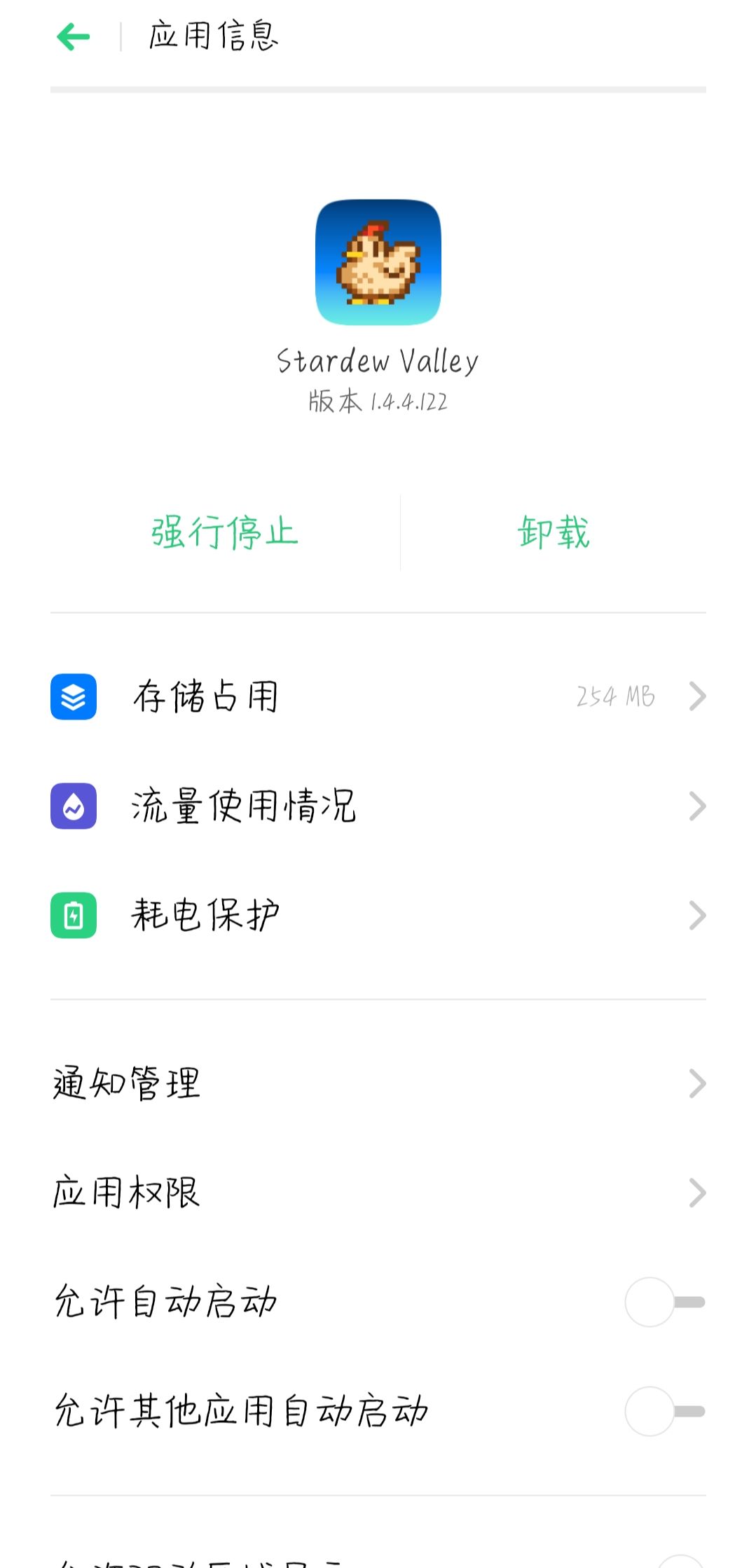Tap the version text 1.4.4.122
The image size is (756, 1568).
pyautogui.click(x=378, y=401)
